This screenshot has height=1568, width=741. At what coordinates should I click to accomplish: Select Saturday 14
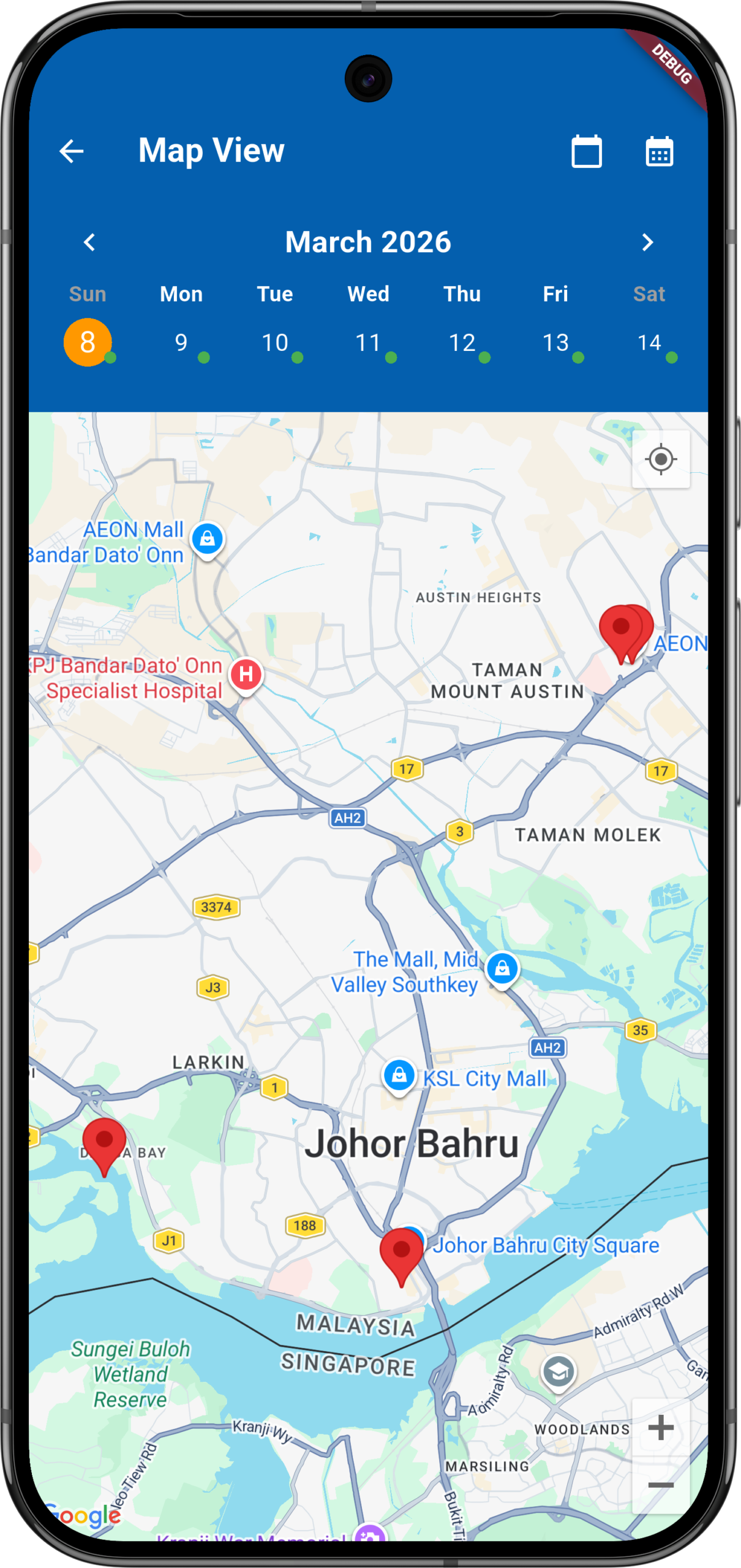coord(649,342)
